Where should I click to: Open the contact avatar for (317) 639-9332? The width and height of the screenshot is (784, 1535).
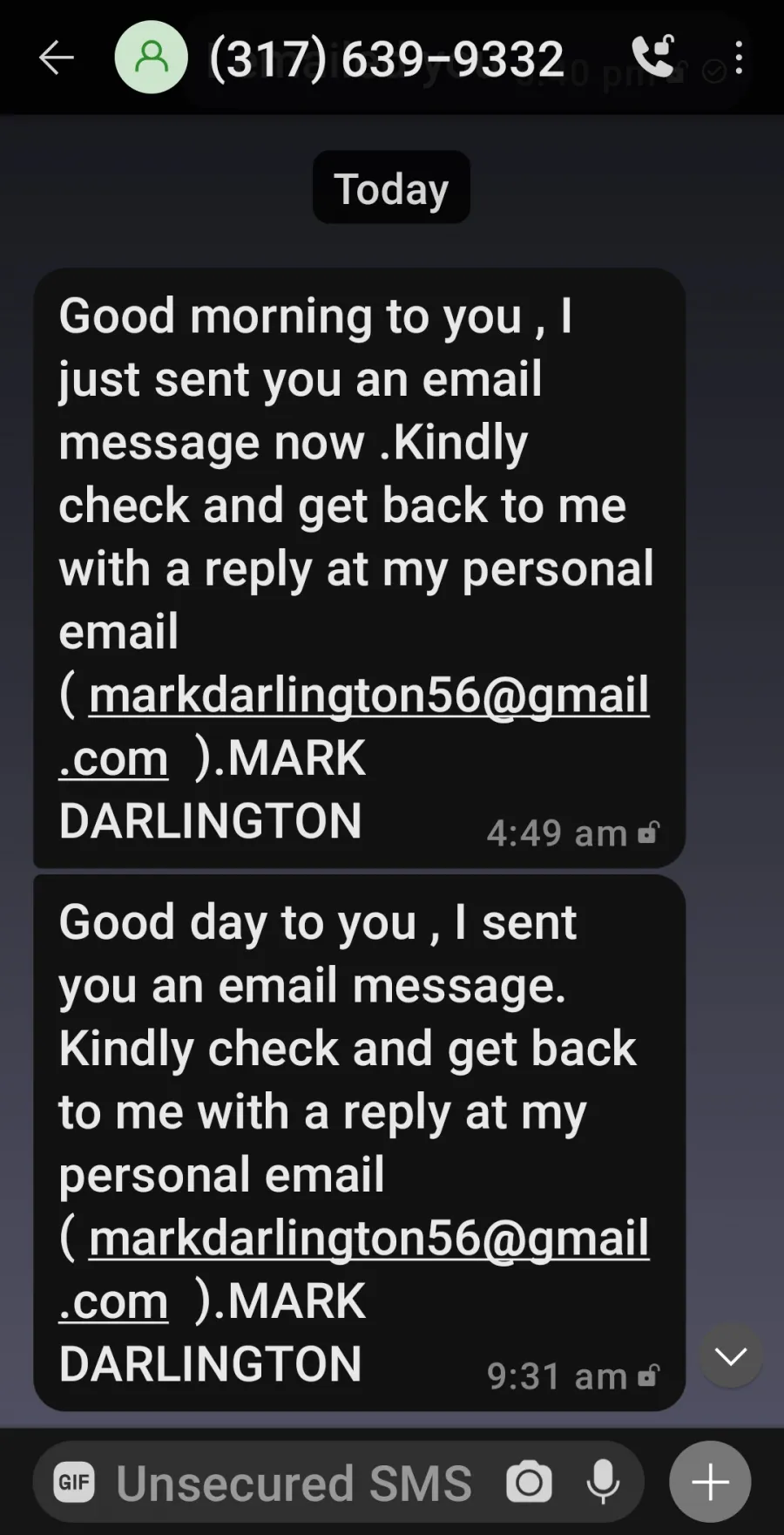pos(151,58)
